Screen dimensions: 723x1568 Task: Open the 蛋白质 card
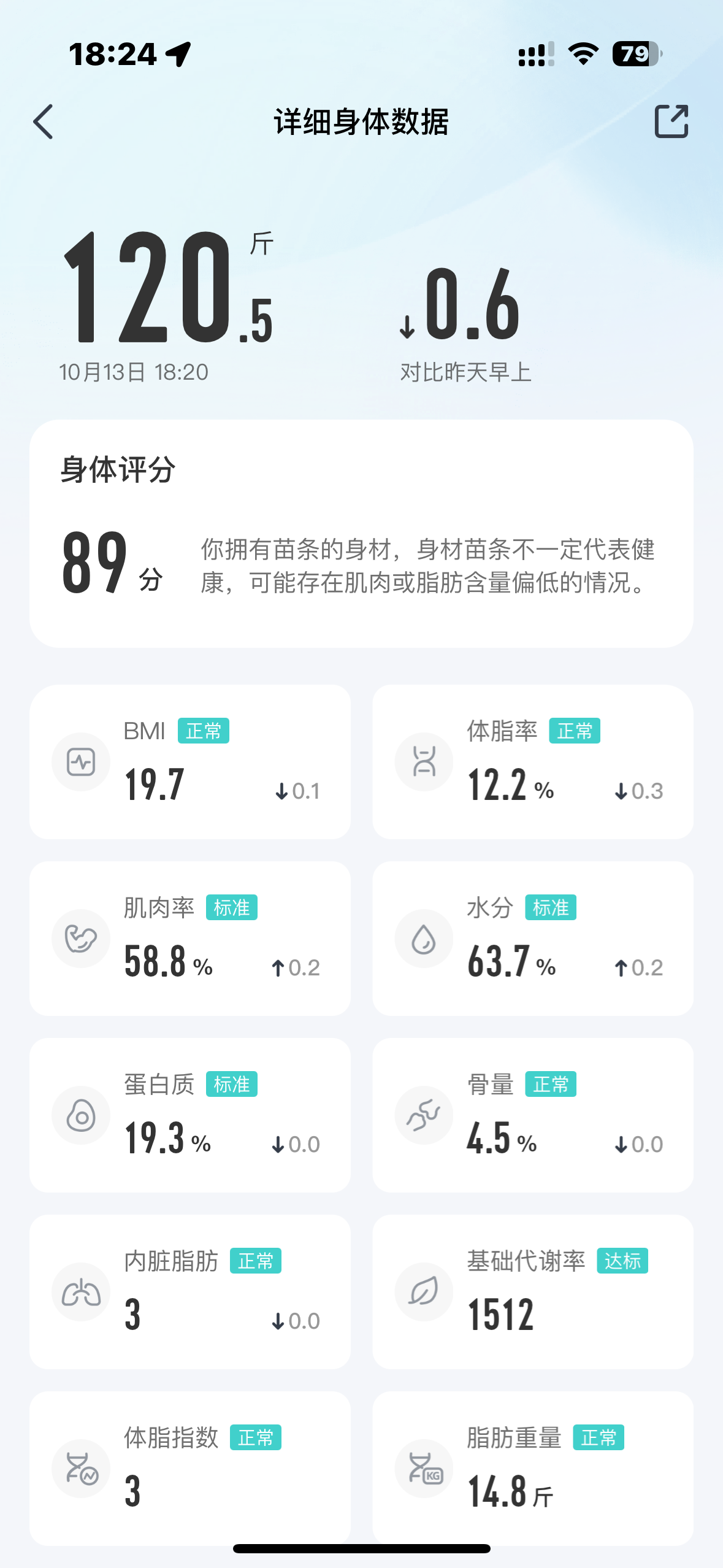tap(190, 1115)
